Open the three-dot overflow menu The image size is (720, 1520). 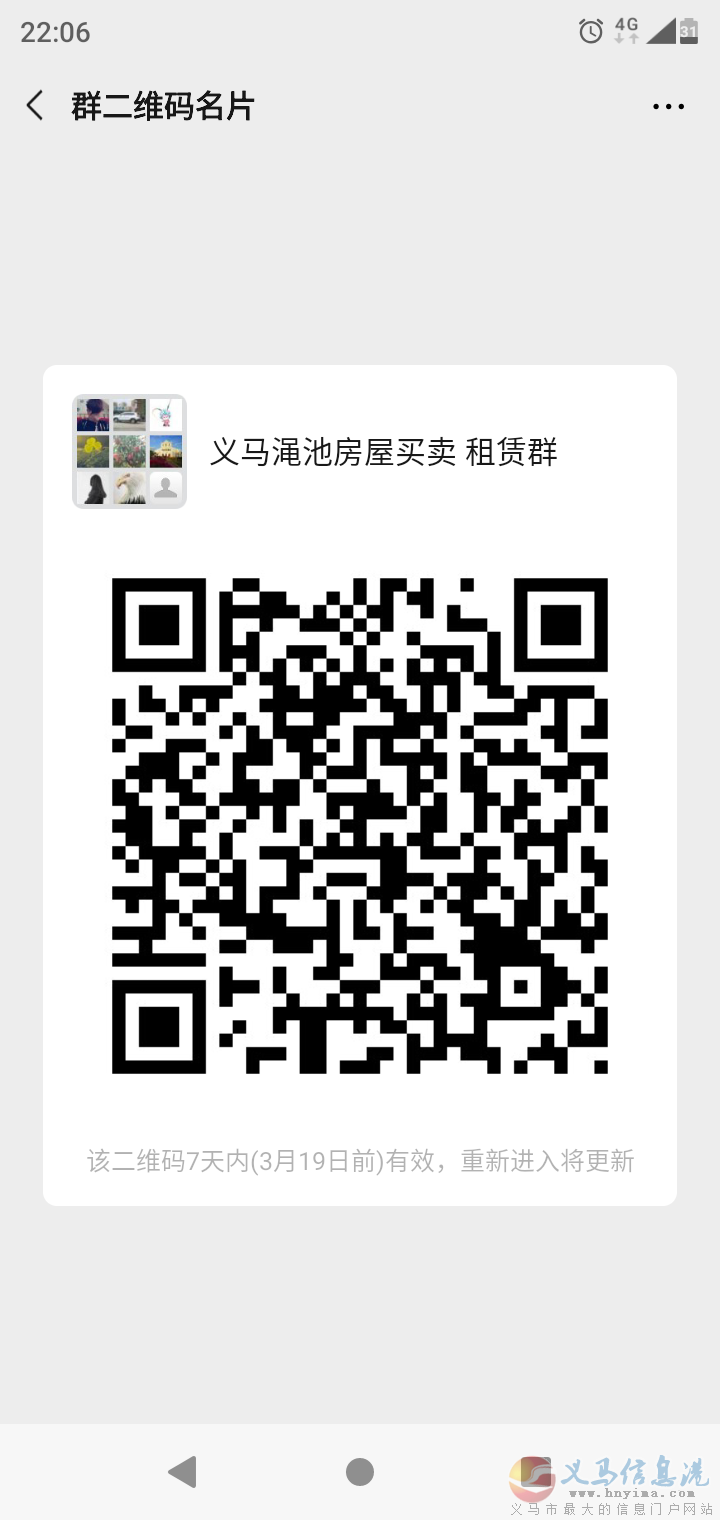(668, 106)
